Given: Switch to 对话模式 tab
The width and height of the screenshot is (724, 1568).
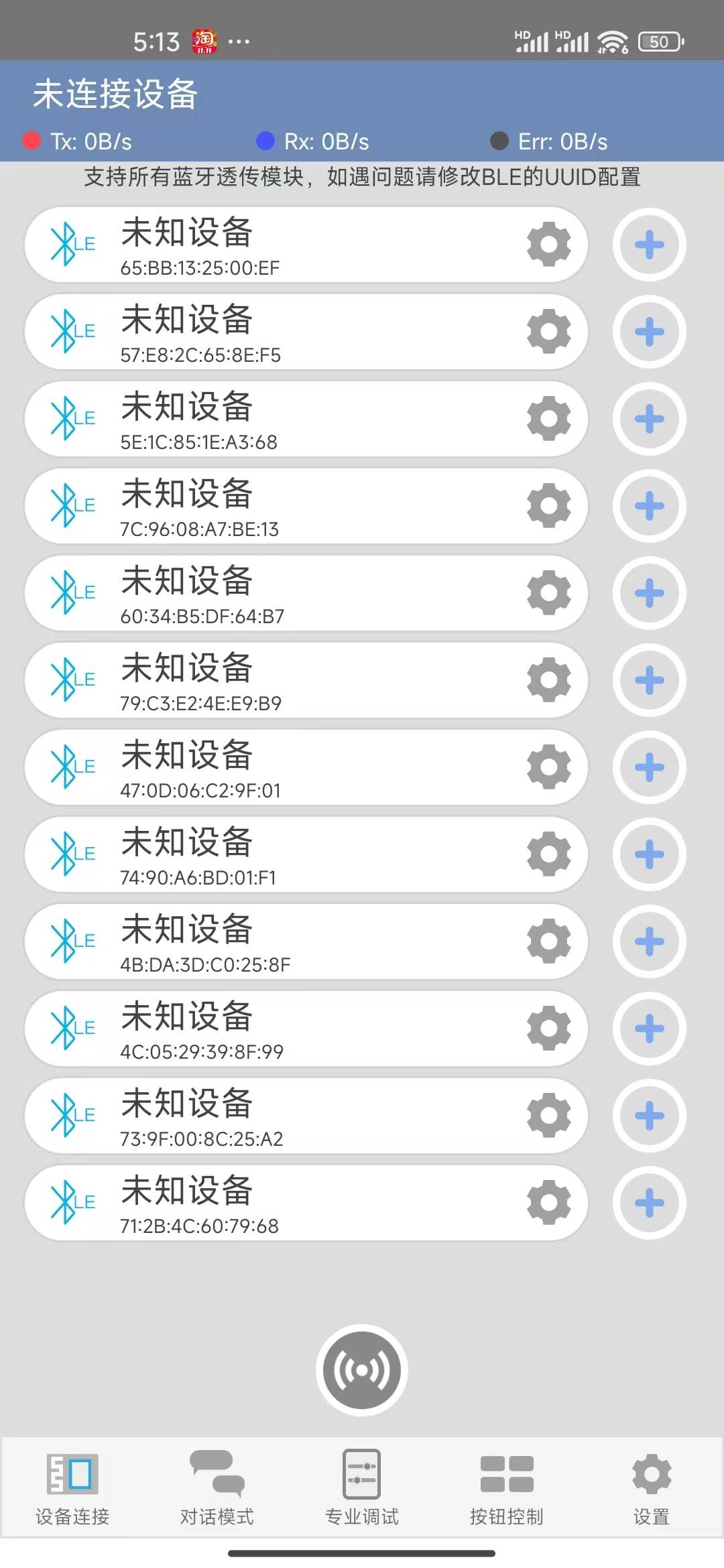Looking at the screenshot, I should pos(217,1488).
